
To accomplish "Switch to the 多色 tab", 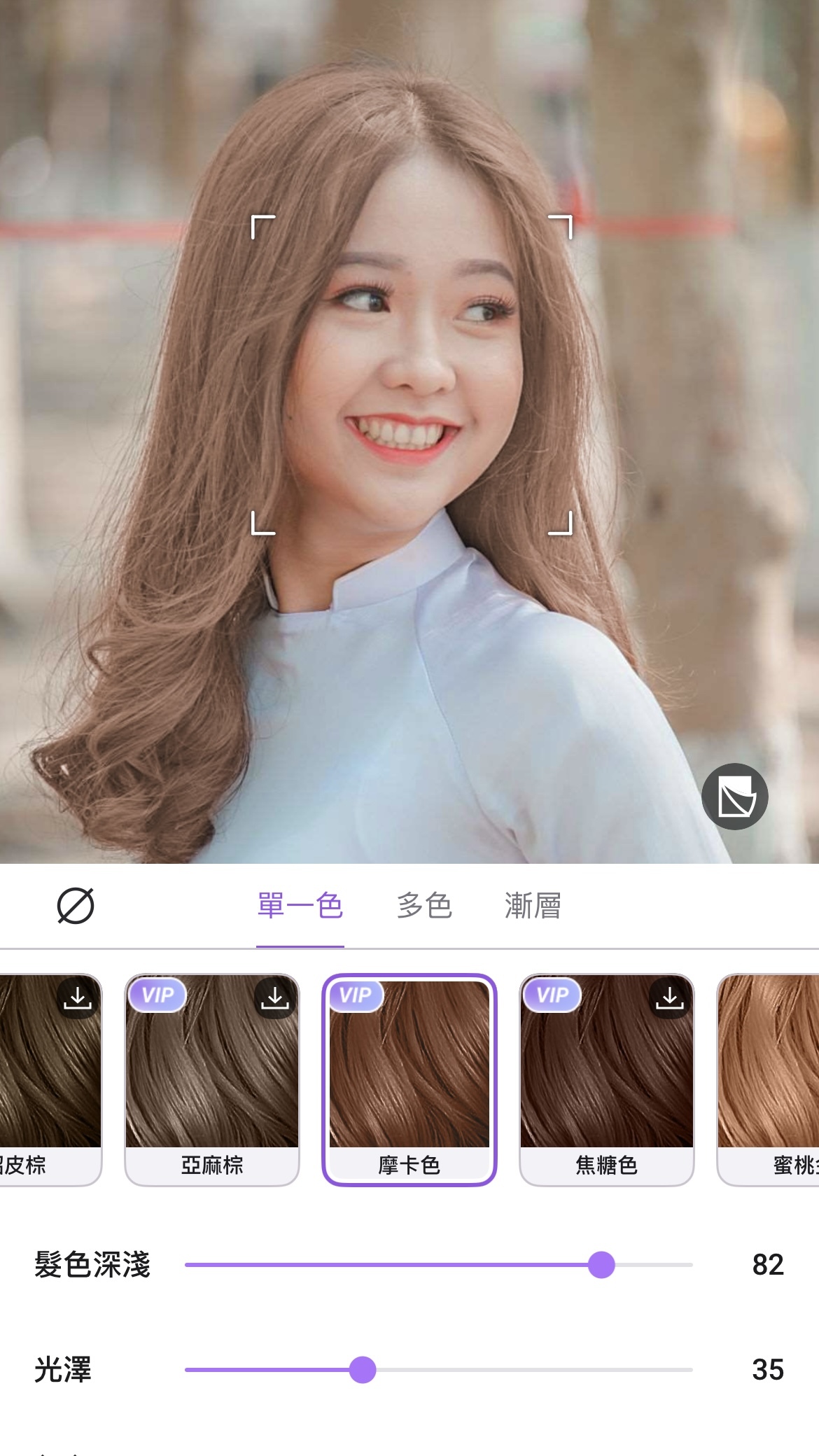I will 423,905.
